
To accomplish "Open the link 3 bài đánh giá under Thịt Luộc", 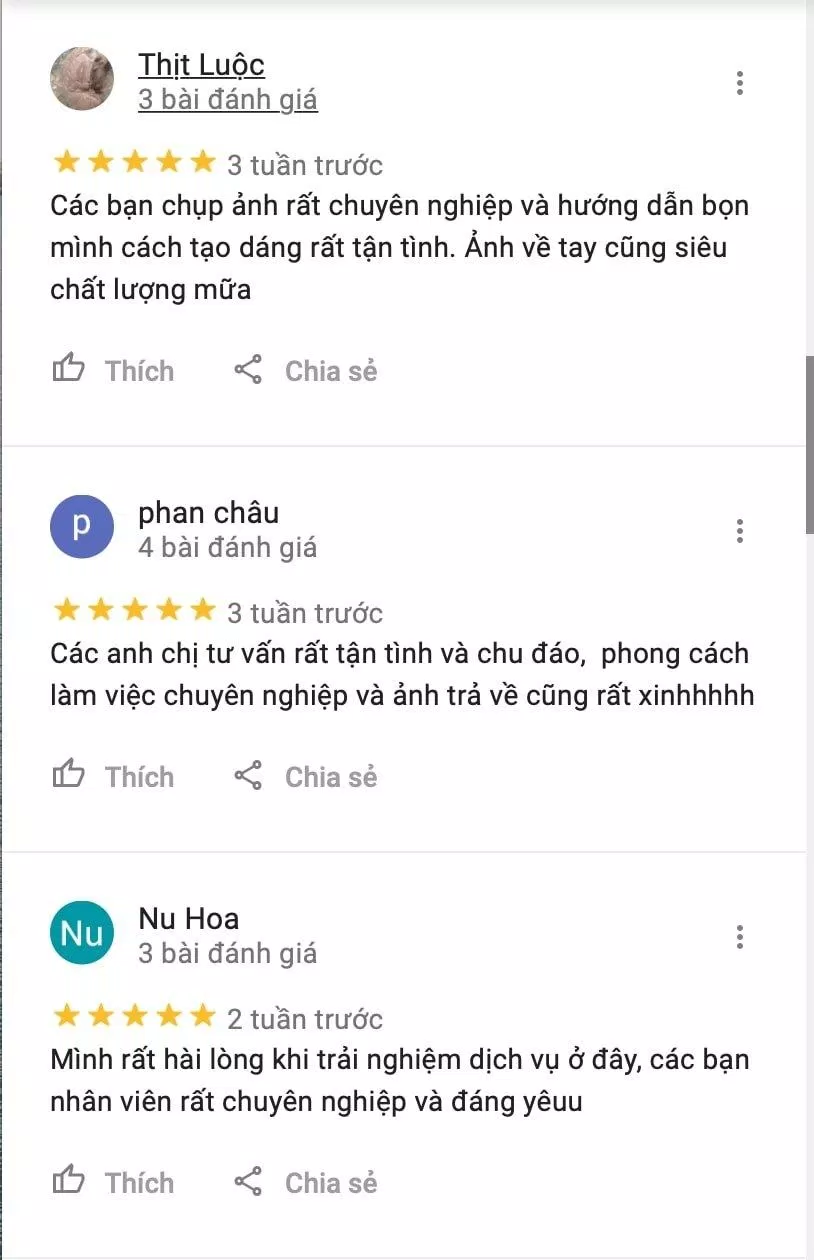I will click(x=228, y=99).
